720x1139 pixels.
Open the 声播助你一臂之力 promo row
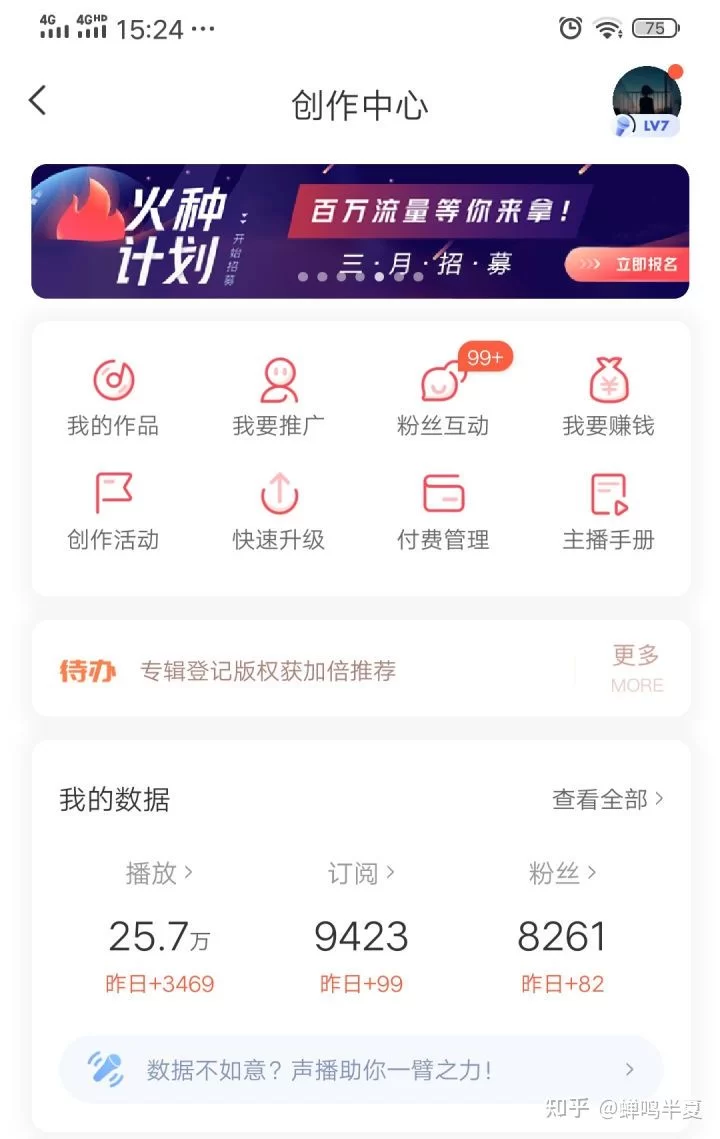coord(361,1070)
